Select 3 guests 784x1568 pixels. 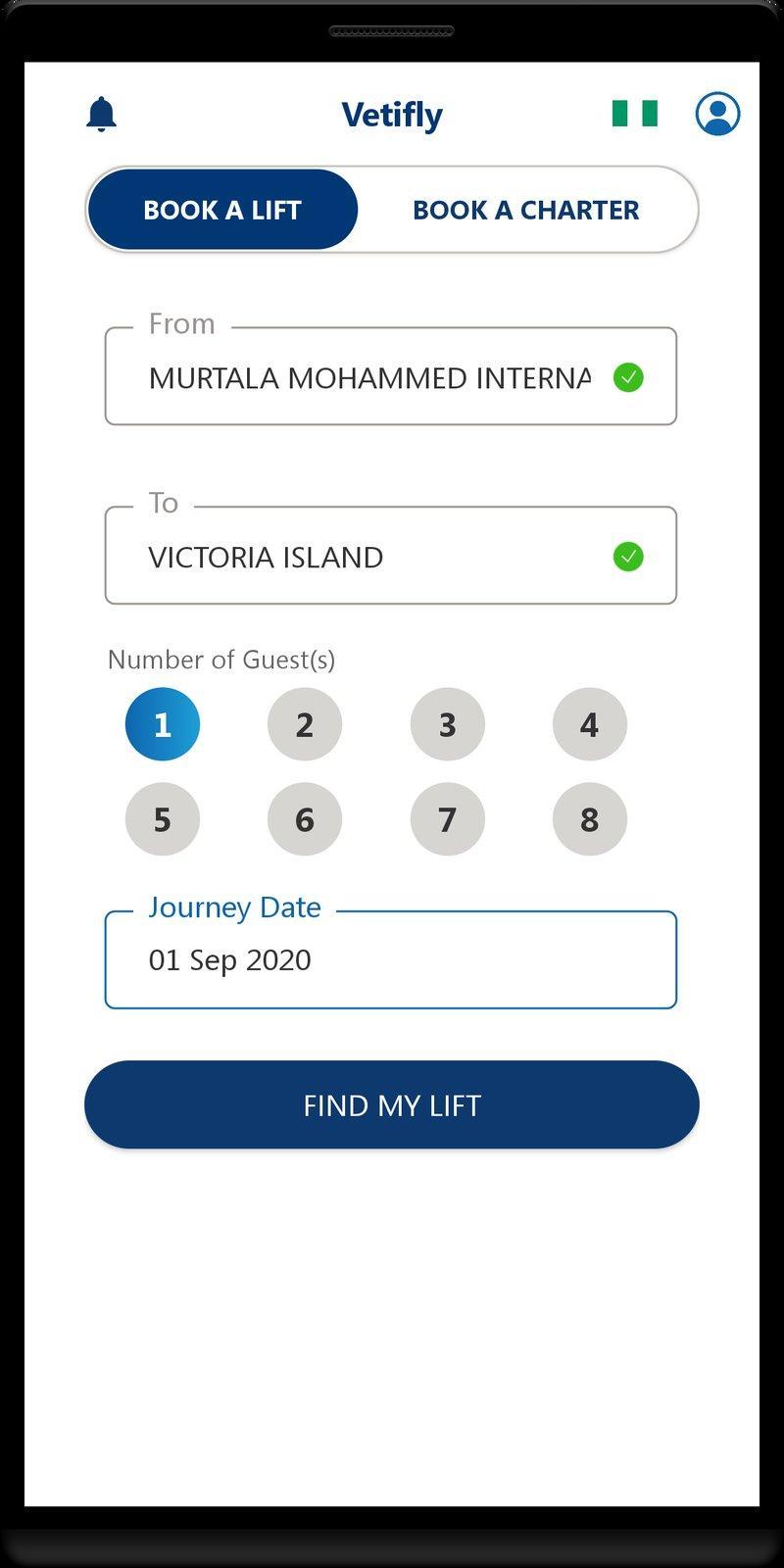point(448,724)
